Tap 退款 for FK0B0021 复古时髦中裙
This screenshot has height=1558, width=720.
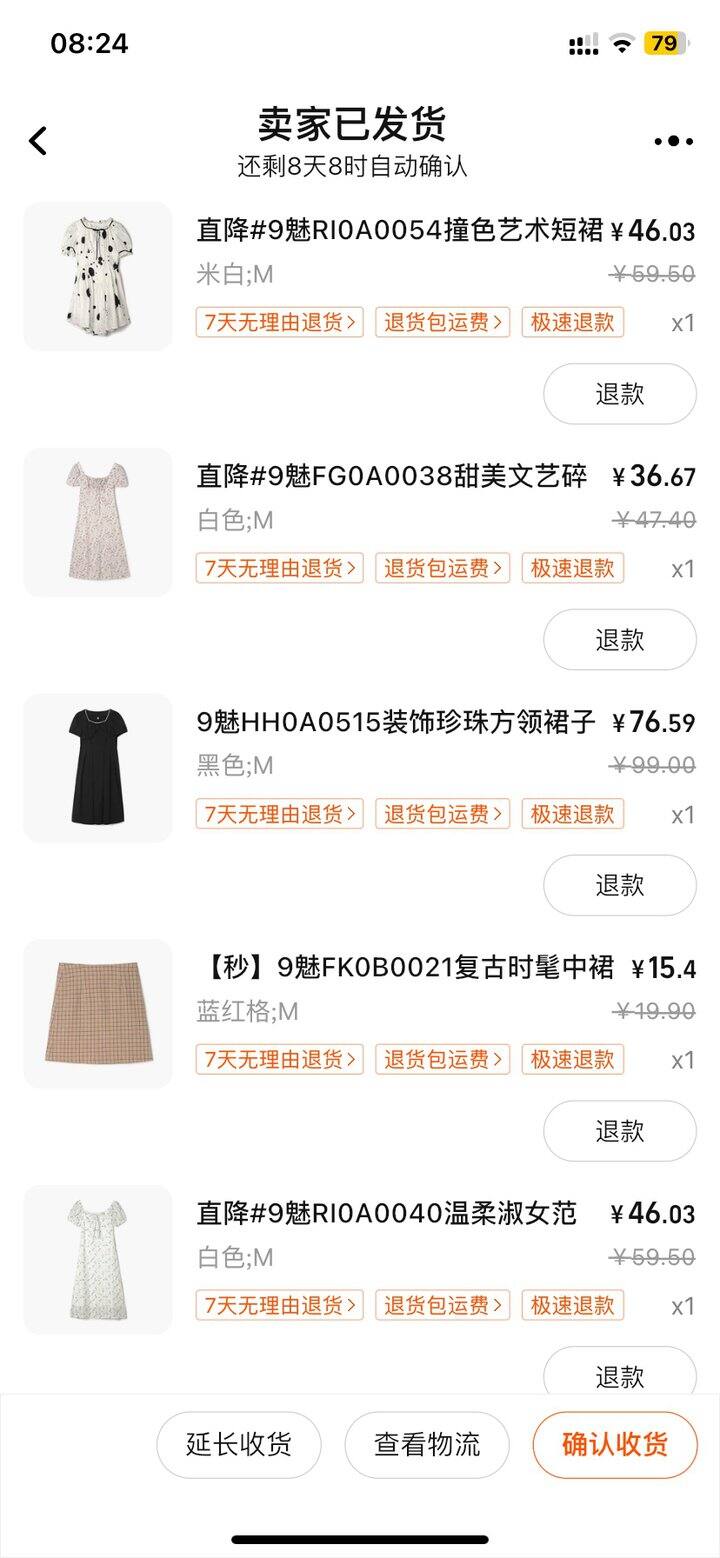click(619, 1131)
